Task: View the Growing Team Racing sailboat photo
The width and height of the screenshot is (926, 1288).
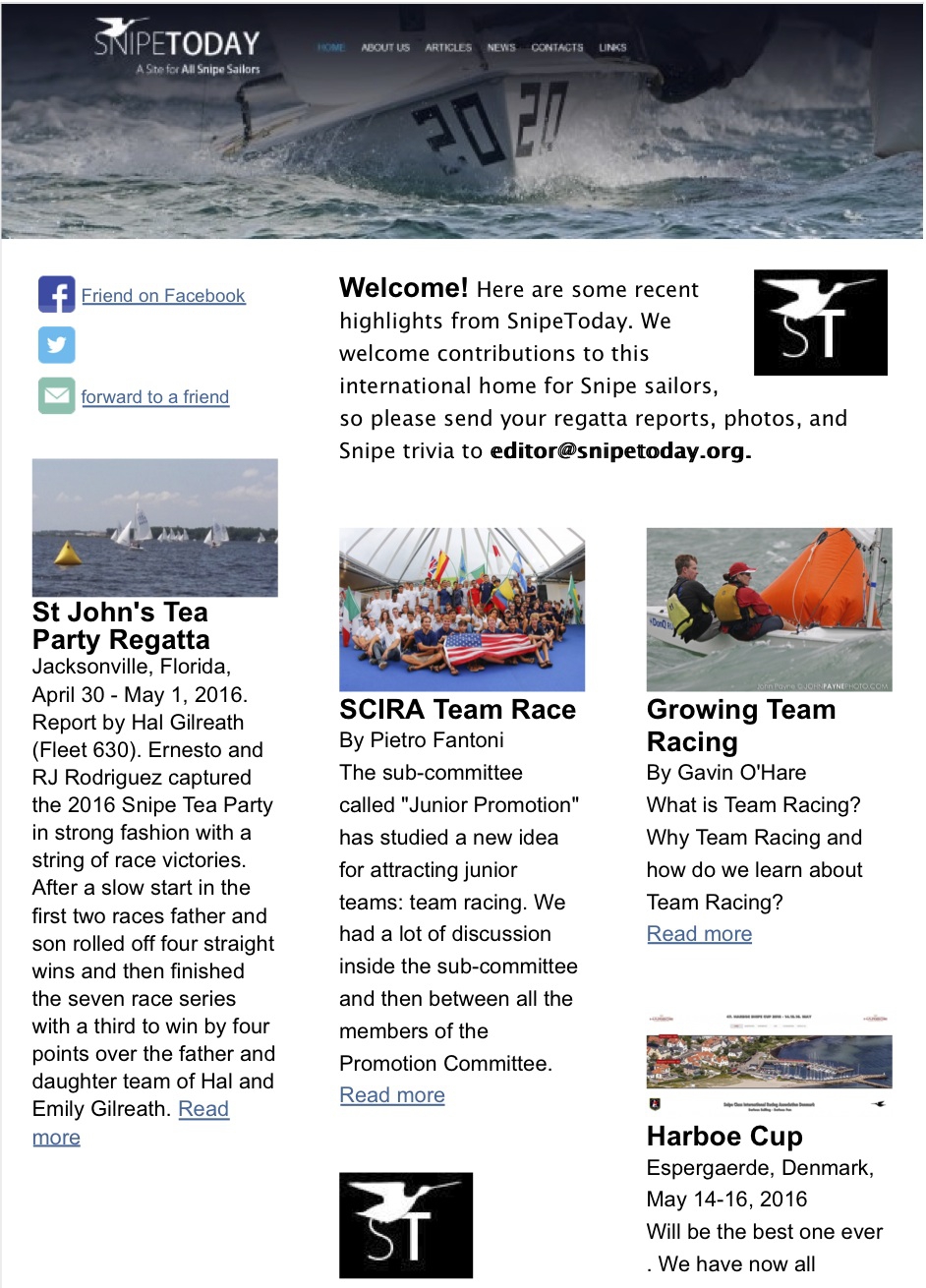Action: pyautogui.click(x=769, y=610)
